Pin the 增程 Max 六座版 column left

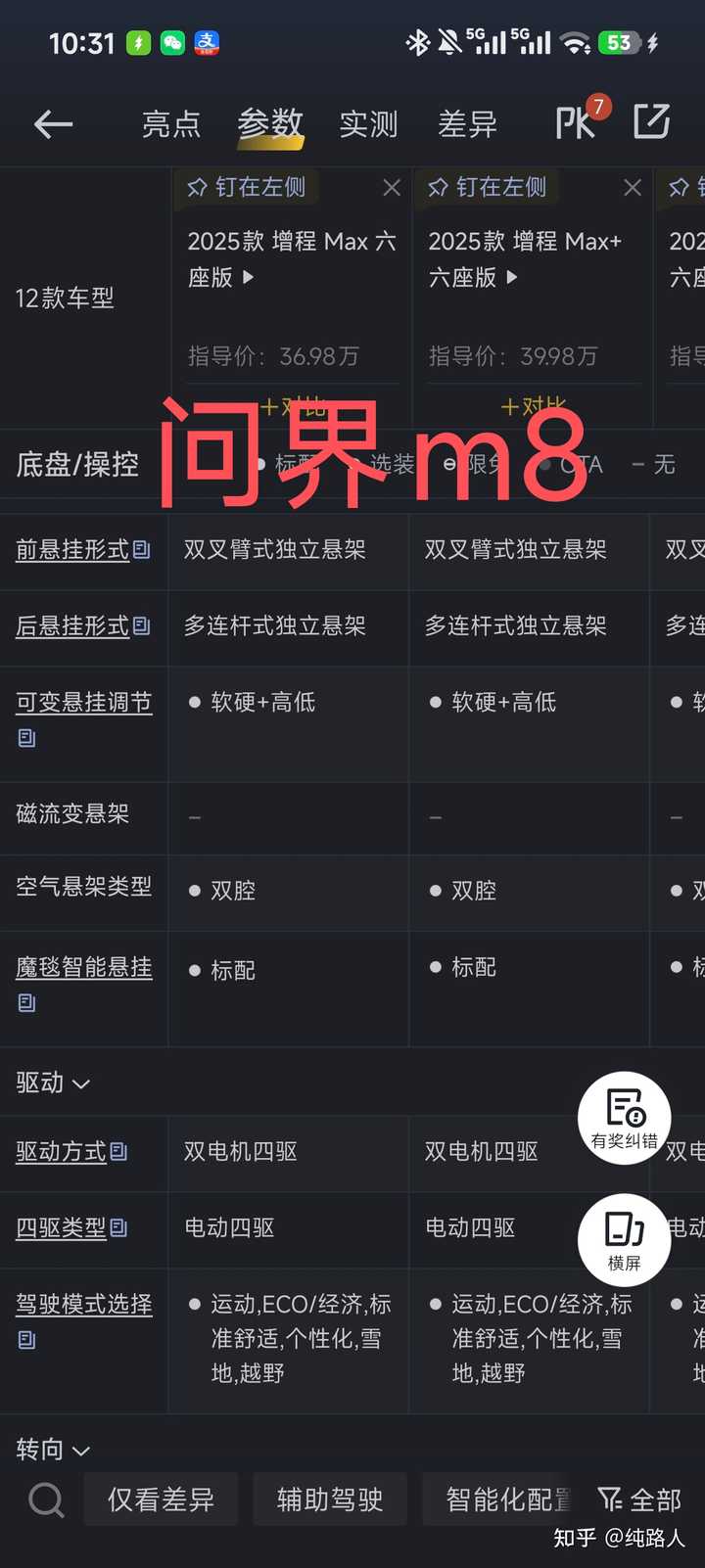[x=247, y=188]
